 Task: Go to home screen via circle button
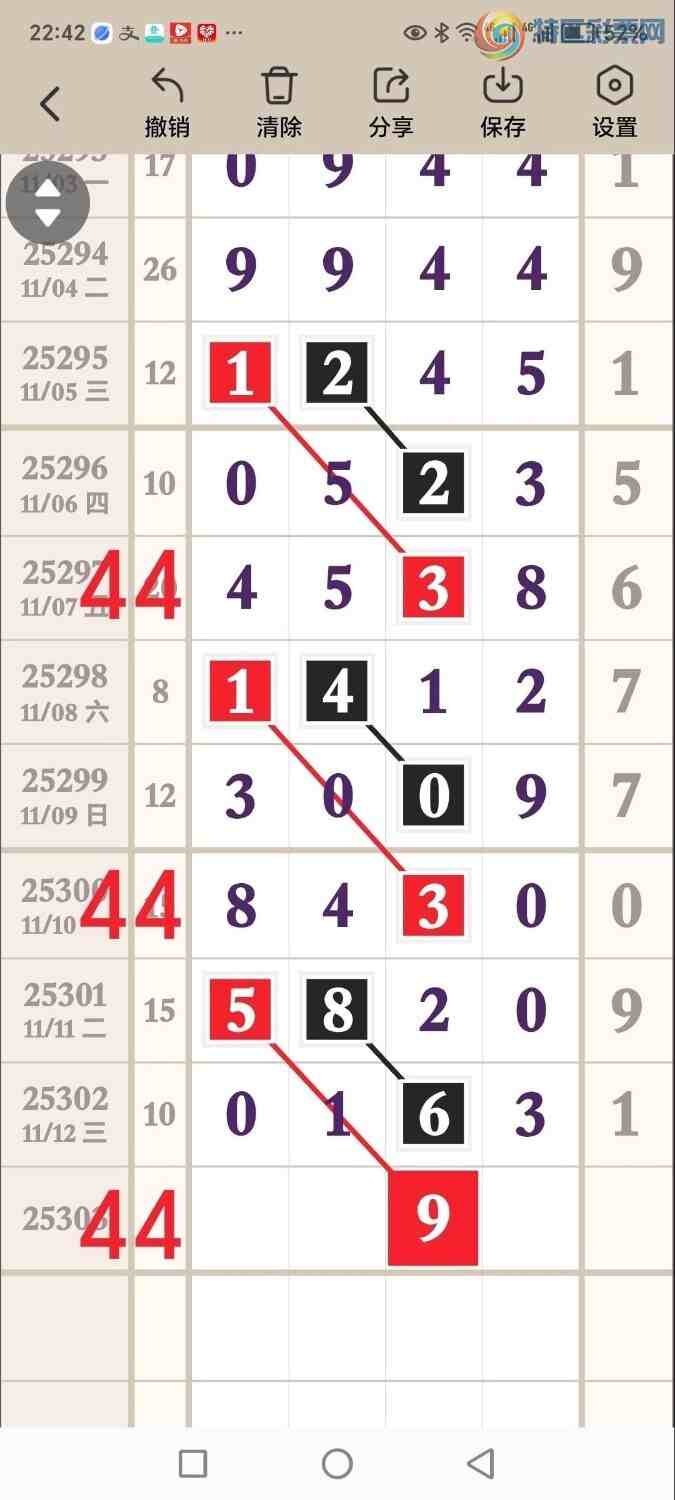coord(337,1464)
